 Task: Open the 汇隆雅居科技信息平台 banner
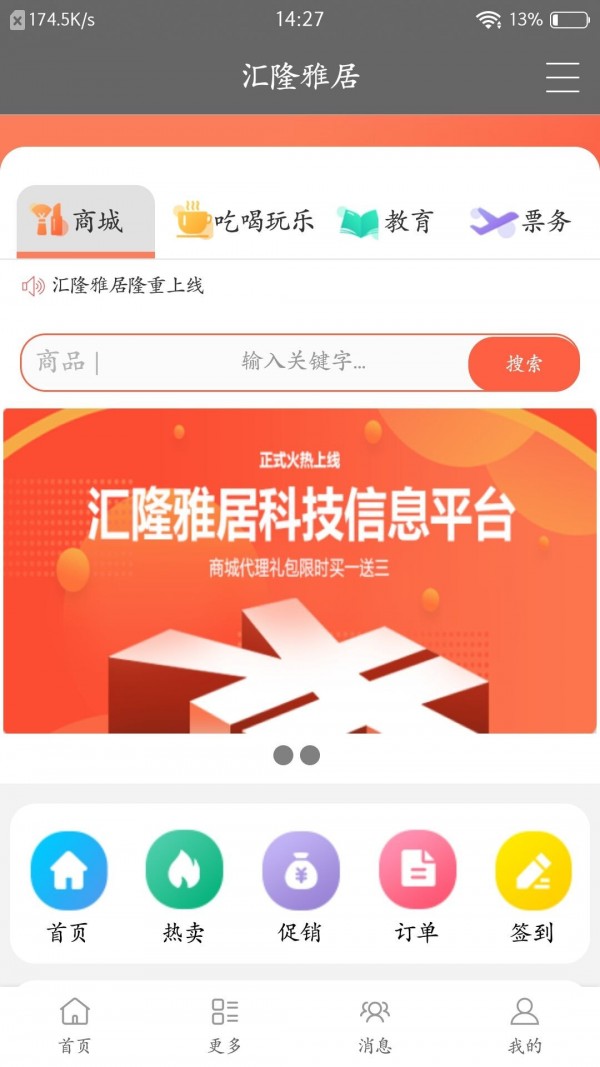[x=300, y=570]
